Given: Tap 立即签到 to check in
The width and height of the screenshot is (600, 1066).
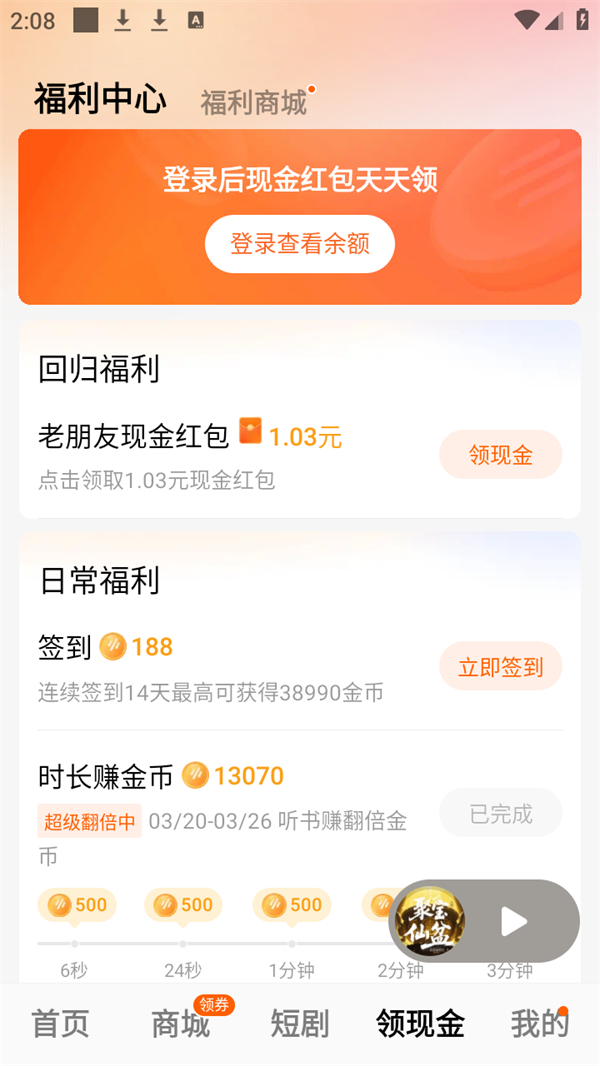Looking at the screenshot, I should click(500, 667).
